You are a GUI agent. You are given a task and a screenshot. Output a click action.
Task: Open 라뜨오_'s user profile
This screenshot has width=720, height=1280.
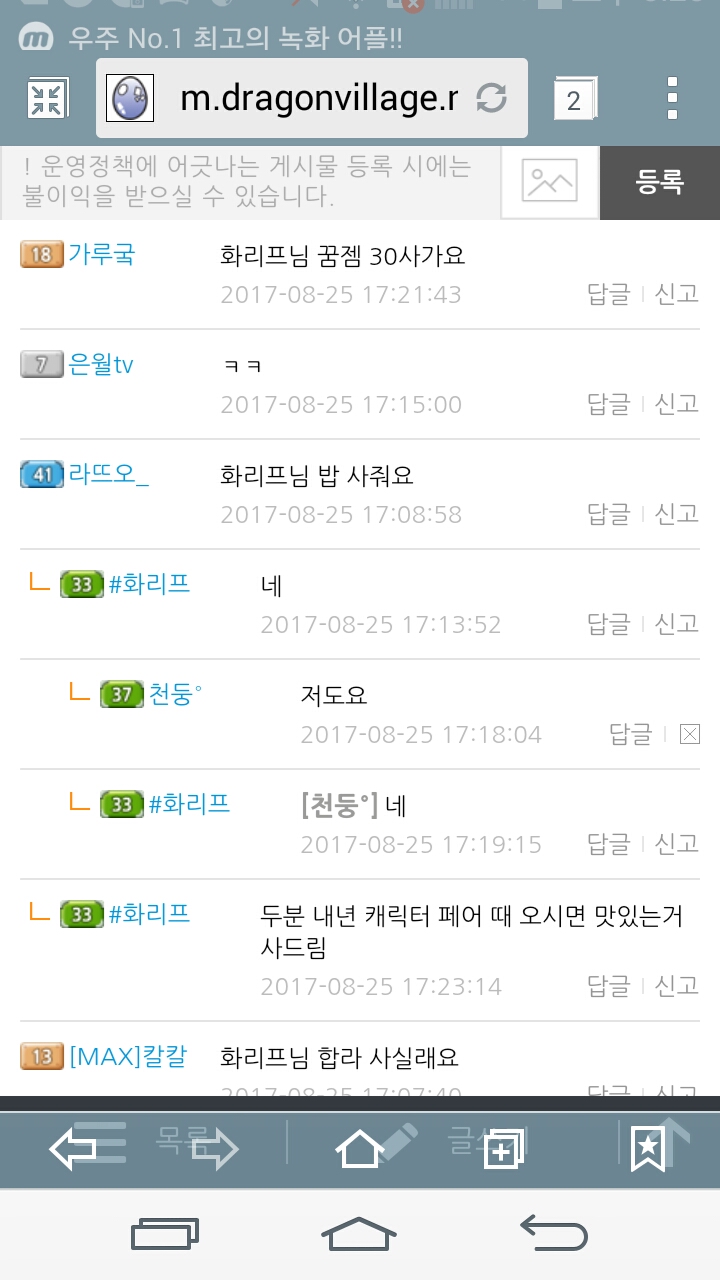coord(108,474)
